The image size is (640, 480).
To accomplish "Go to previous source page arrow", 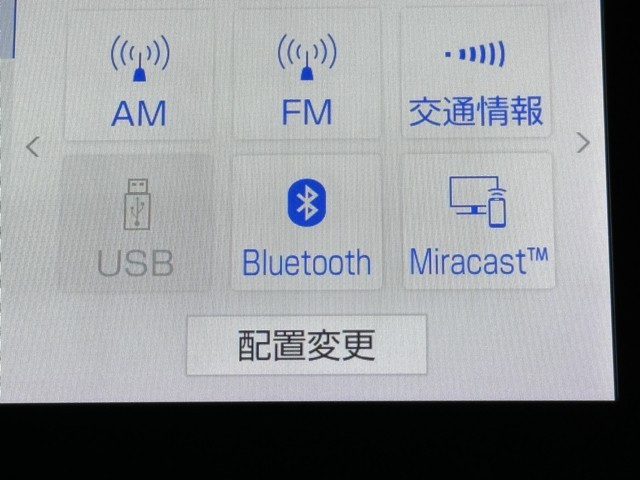I will (x=32, y=147).
